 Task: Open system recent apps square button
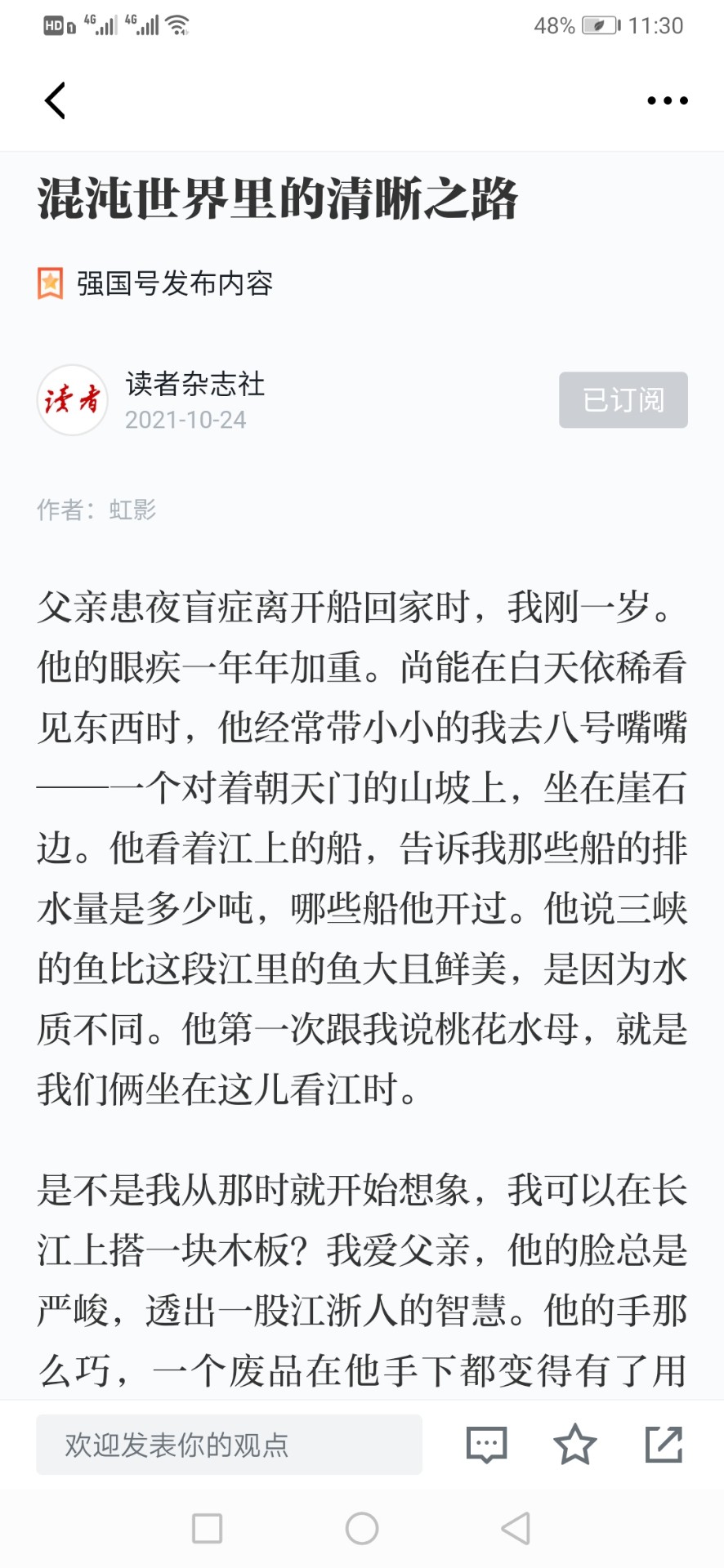coord(207,1528)
